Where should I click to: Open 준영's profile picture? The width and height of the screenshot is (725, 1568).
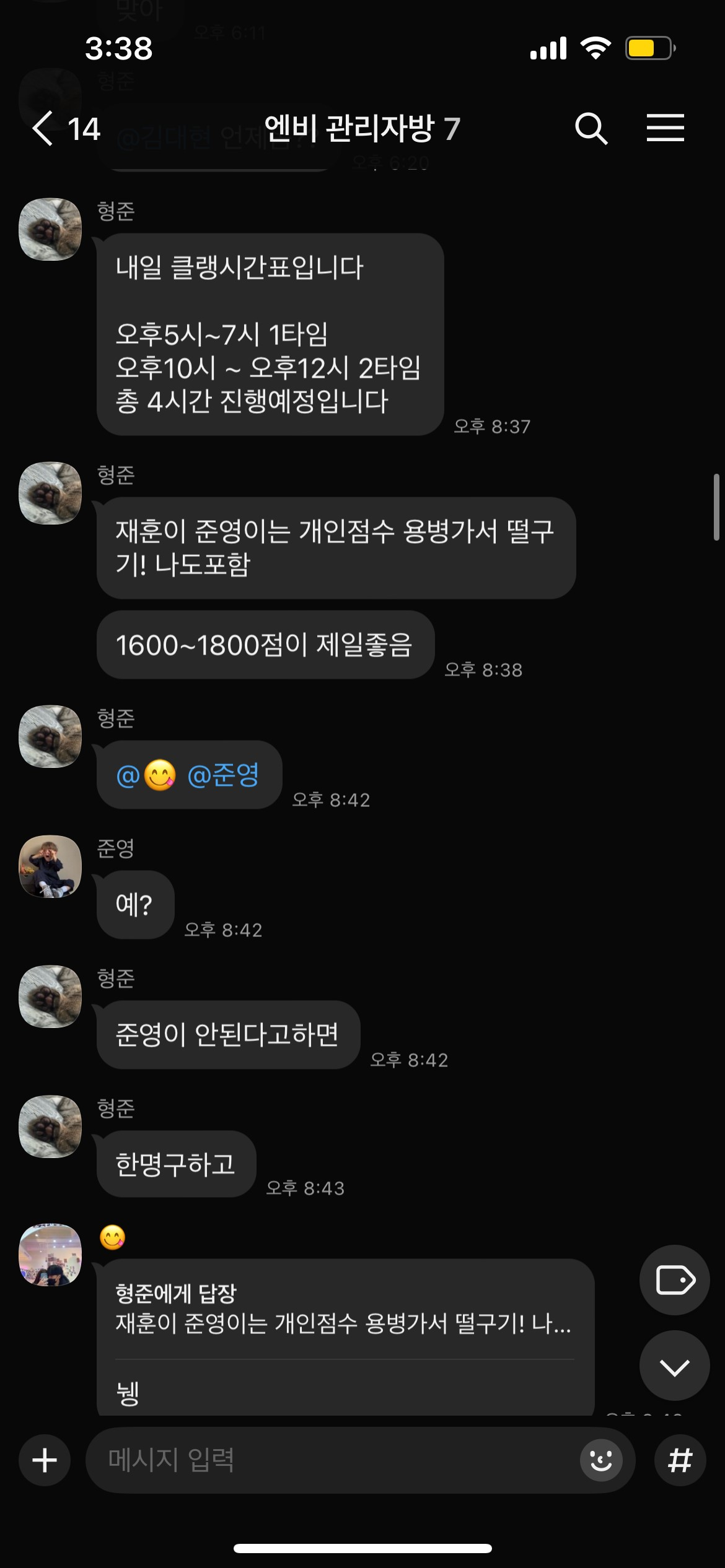coord(50,866)
